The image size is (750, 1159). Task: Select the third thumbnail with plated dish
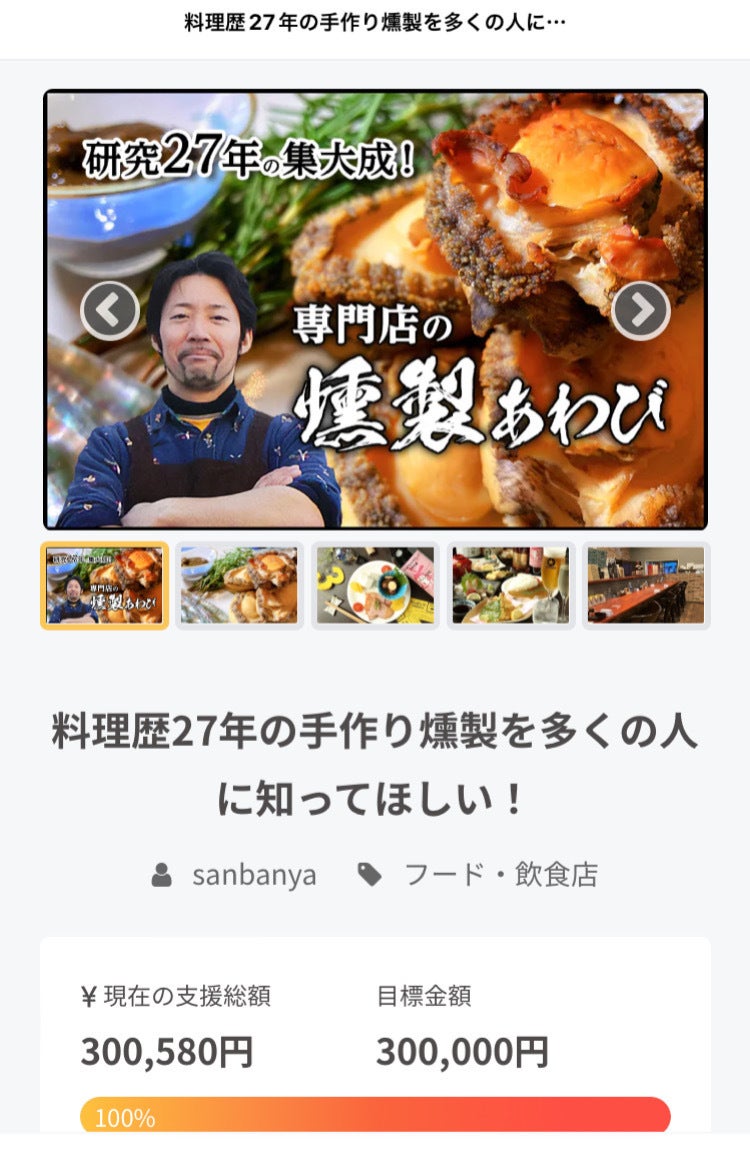(375, 585)
